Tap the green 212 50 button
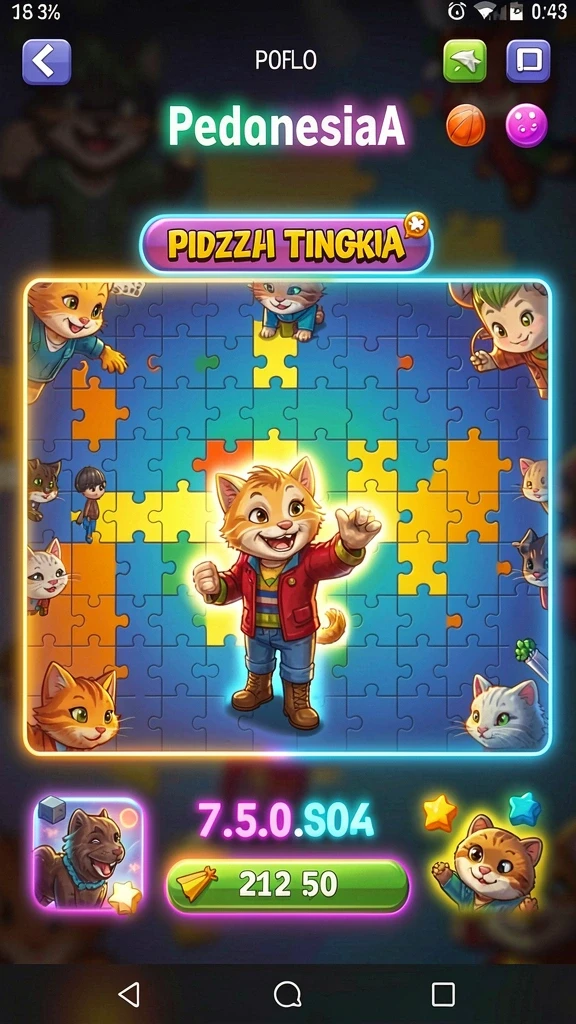Viewport: 576px width, 1024px height. (x=287, y=886)
